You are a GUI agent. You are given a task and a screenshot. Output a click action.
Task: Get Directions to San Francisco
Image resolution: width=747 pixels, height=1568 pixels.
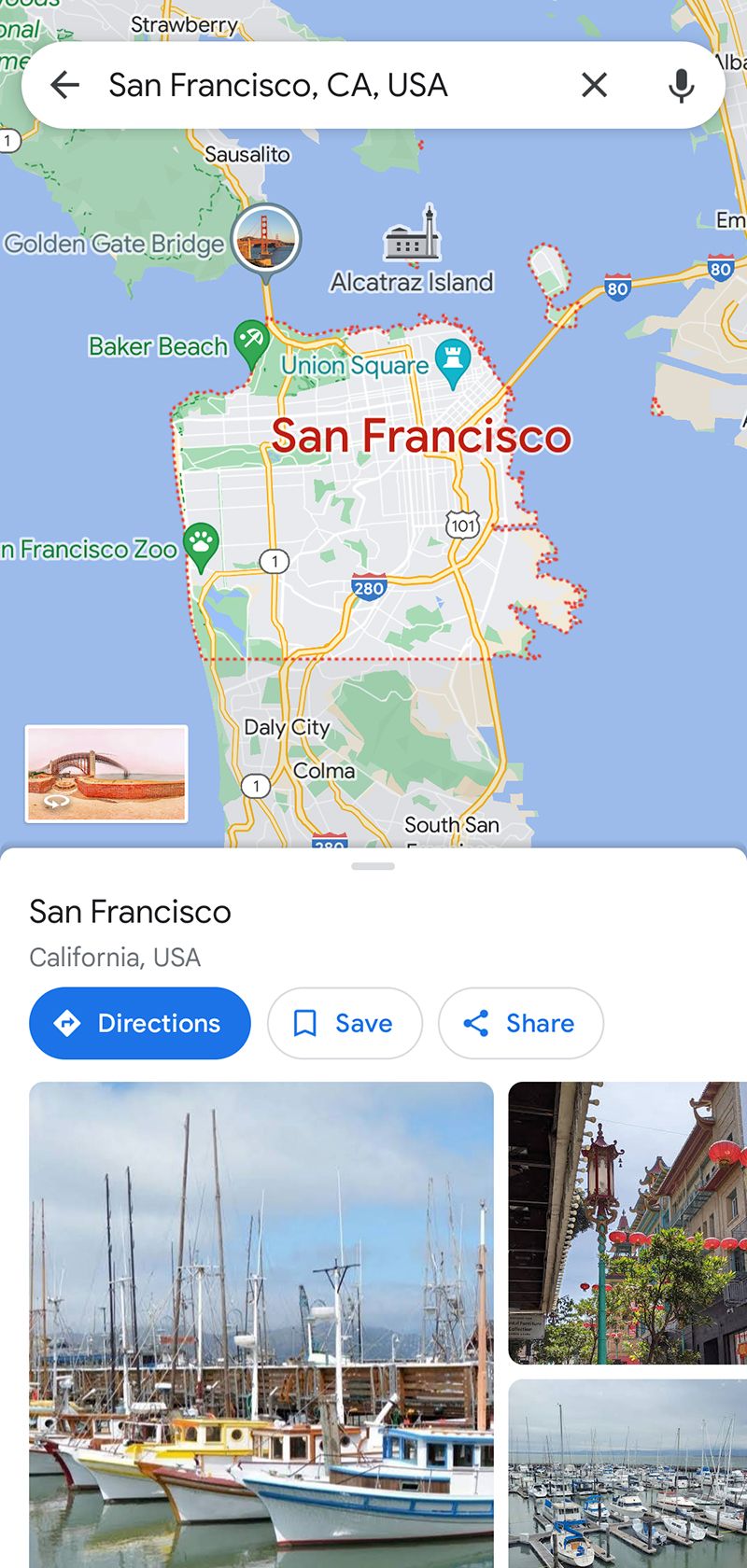tap(140, 1023)
